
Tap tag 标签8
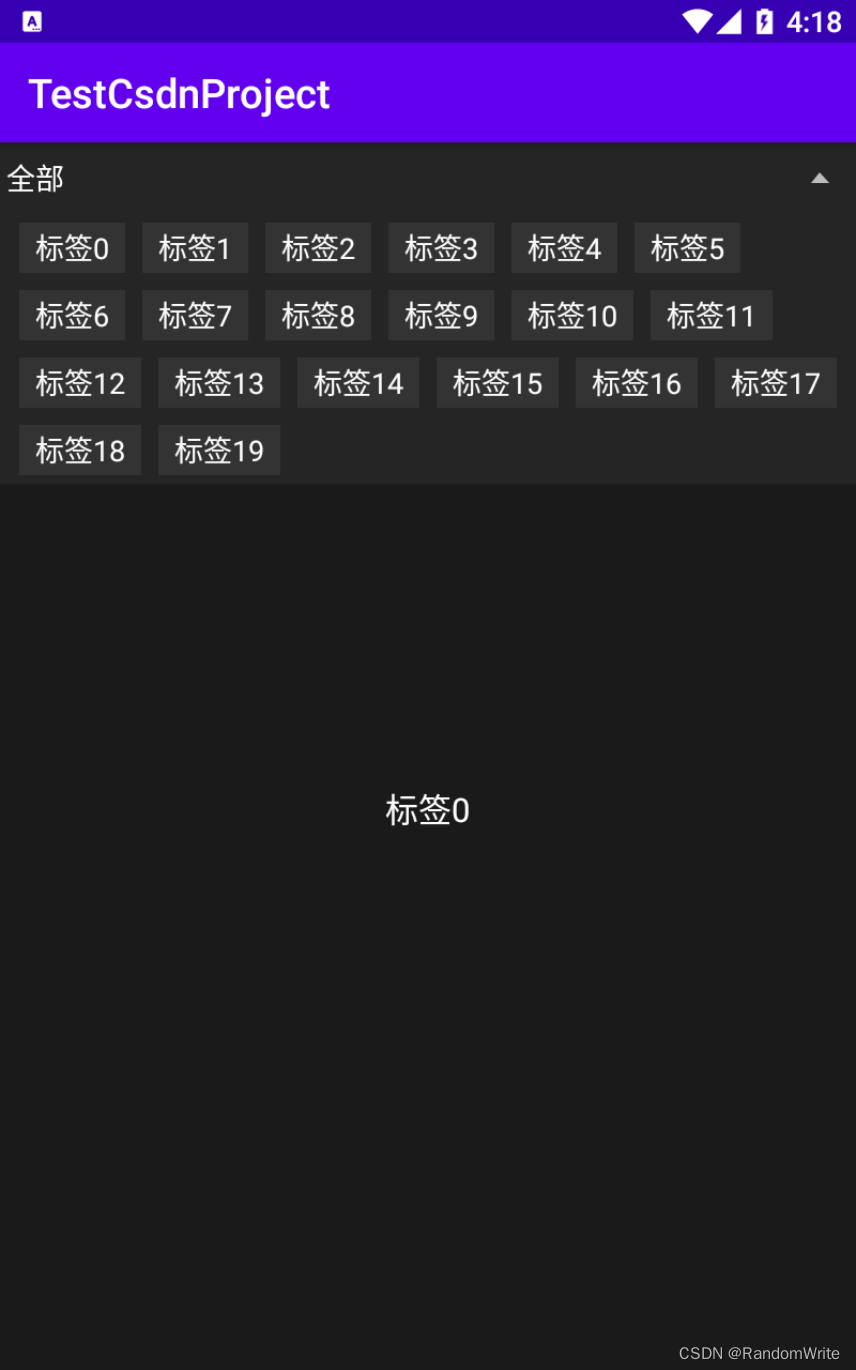click(318, 316)
